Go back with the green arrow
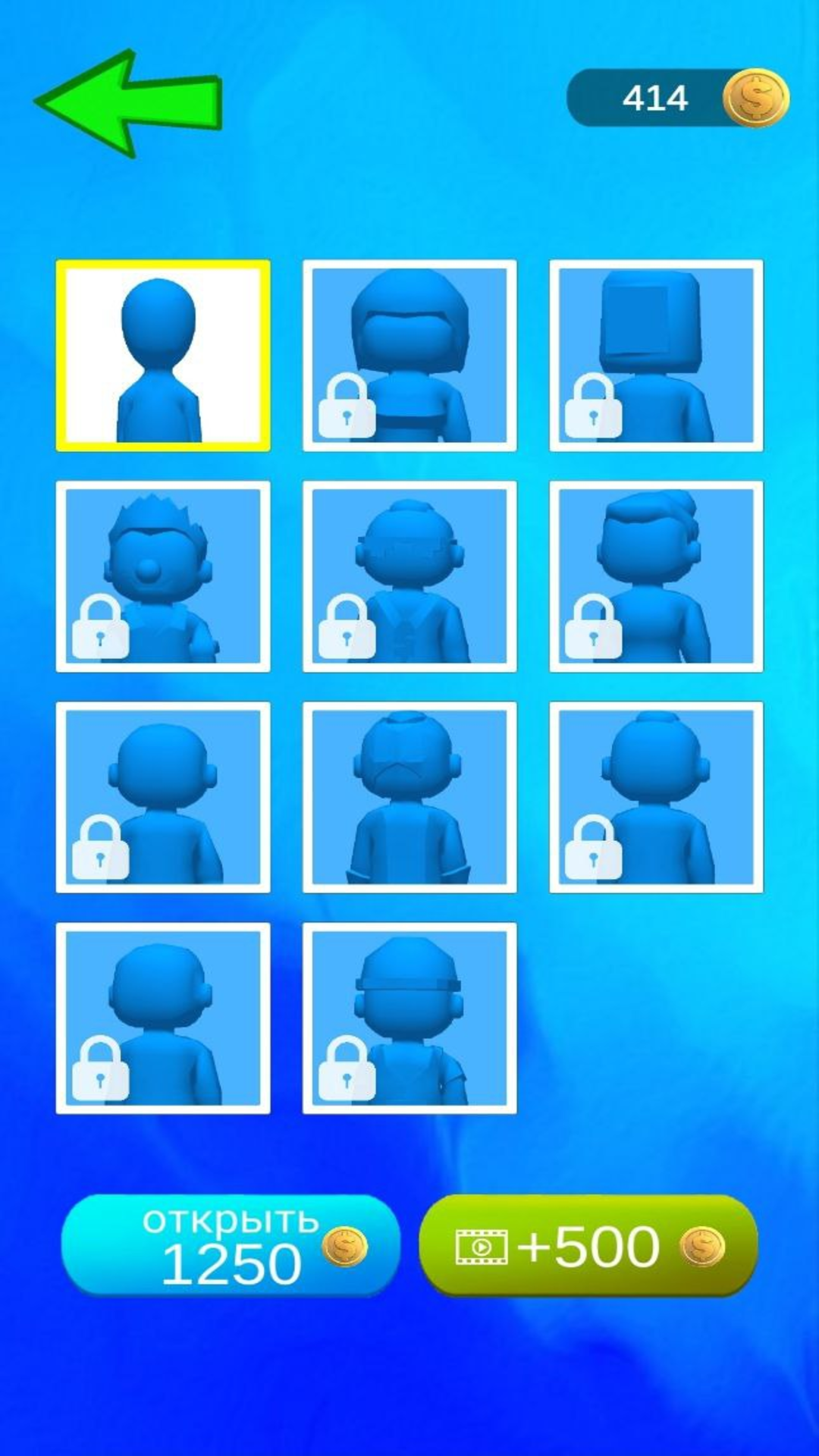819x1456 pixels. (129, 104)
